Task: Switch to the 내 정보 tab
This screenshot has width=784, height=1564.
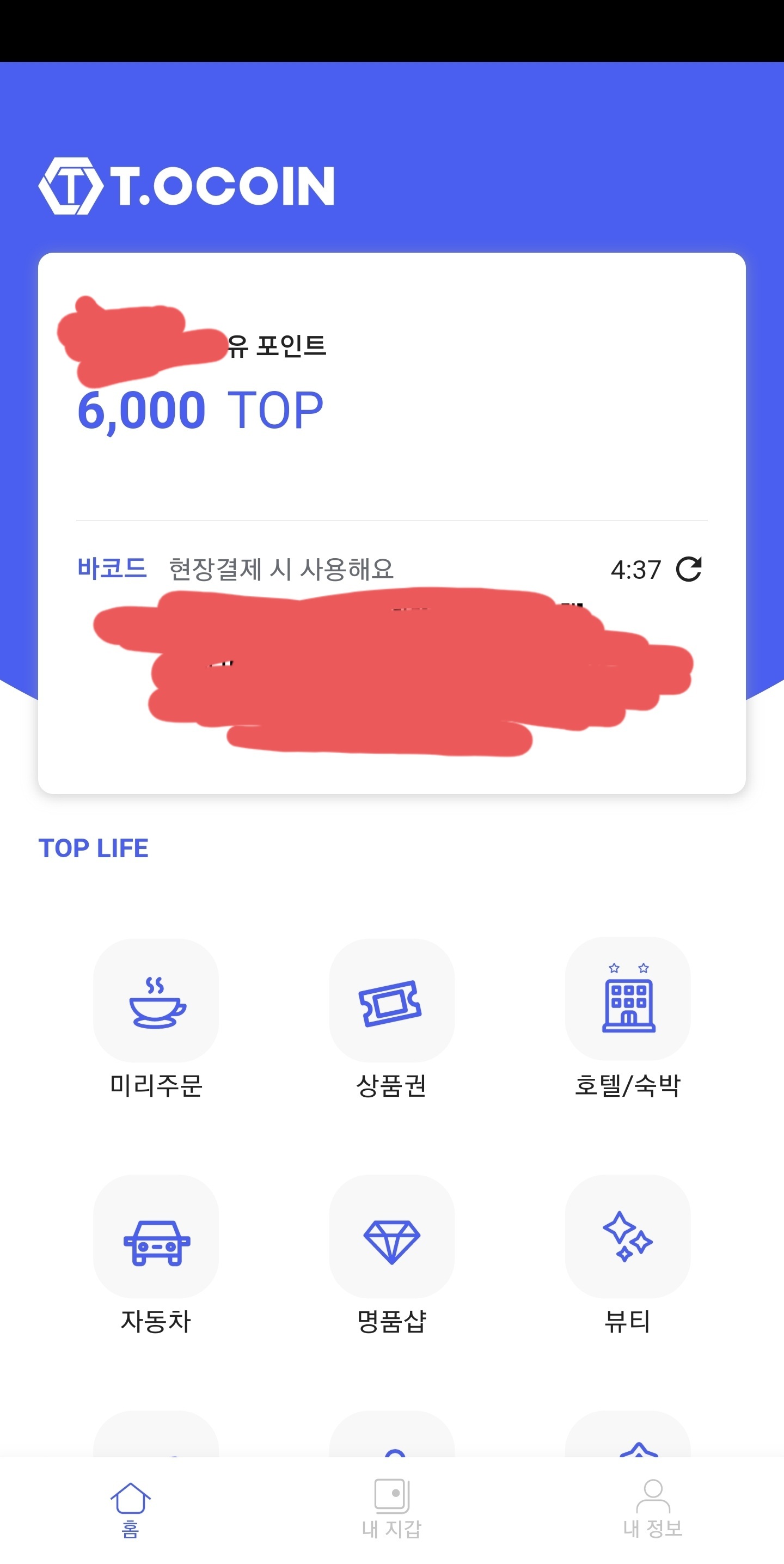Action: point(652,1510)
